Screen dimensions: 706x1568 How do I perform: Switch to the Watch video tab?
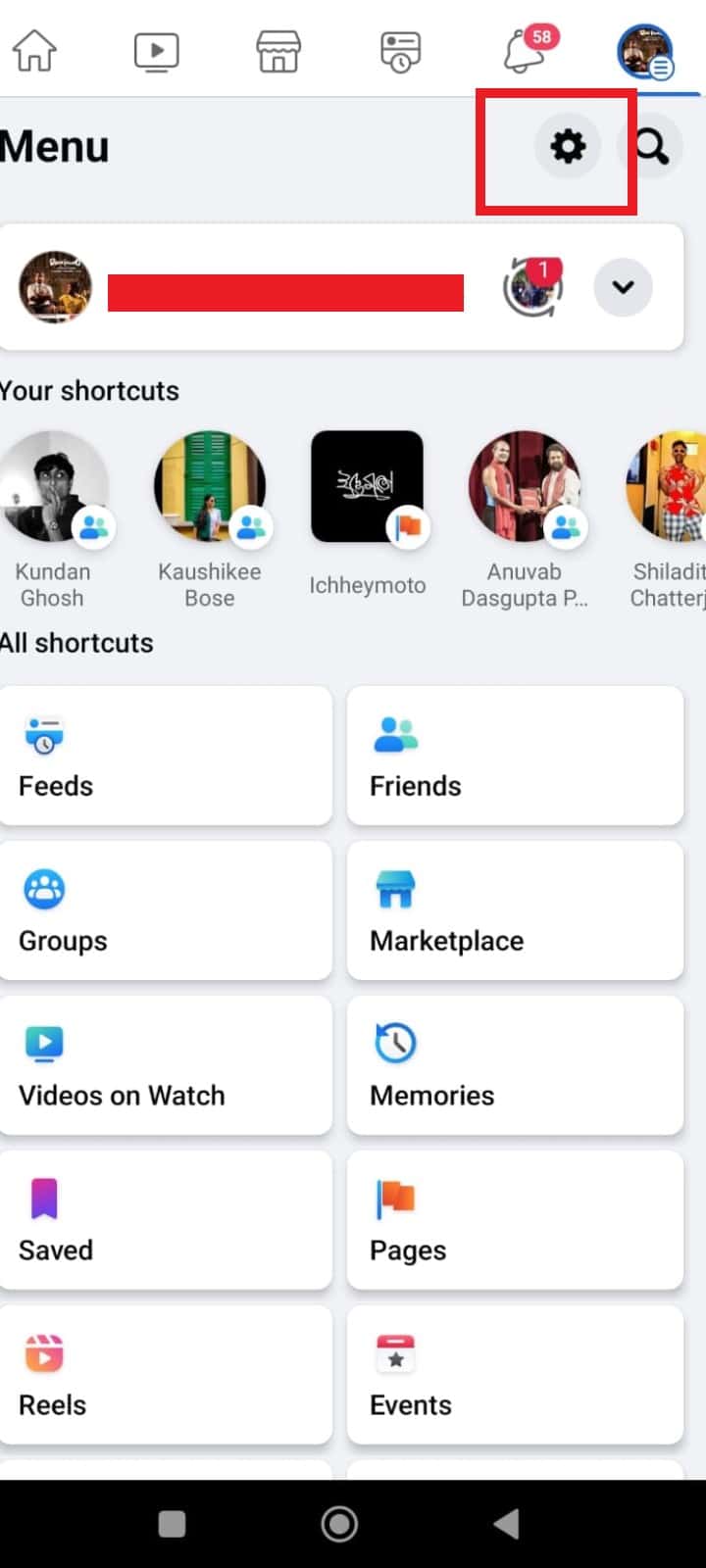tap(156, 51)
